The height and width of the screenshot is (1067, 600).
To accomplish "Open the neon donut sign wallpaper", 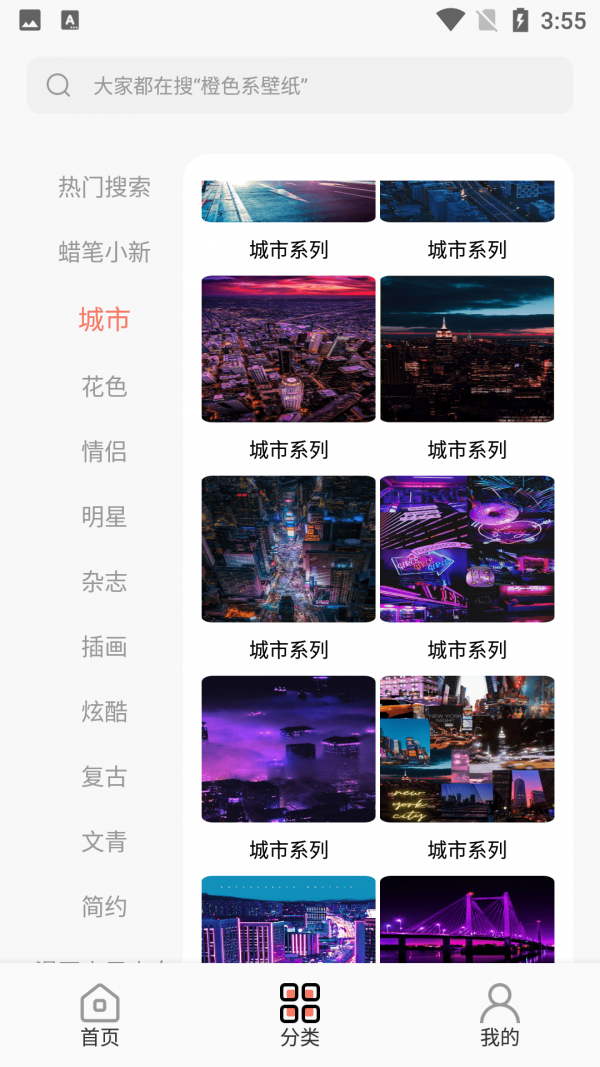I will [x=467, y=549].
